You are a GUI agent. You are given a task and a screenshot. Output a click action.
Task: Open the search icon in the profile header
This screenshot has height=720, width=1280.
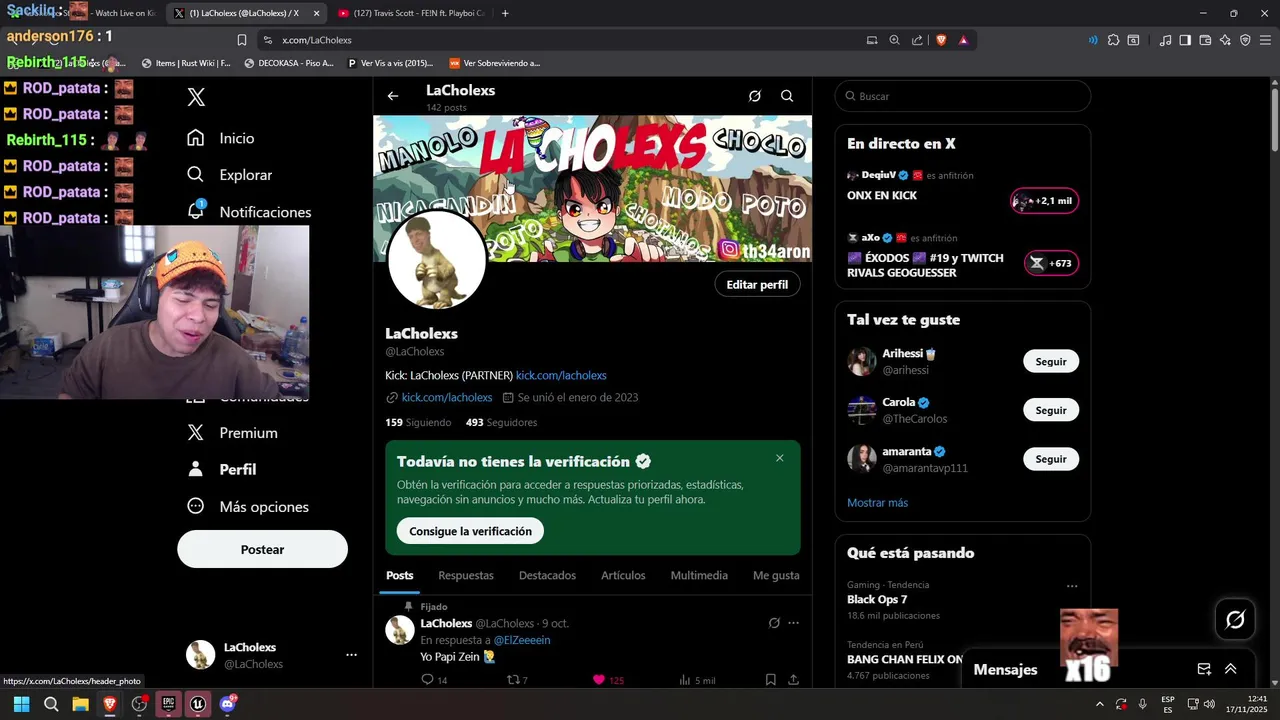pyautogui.click(x=787, y=96)
